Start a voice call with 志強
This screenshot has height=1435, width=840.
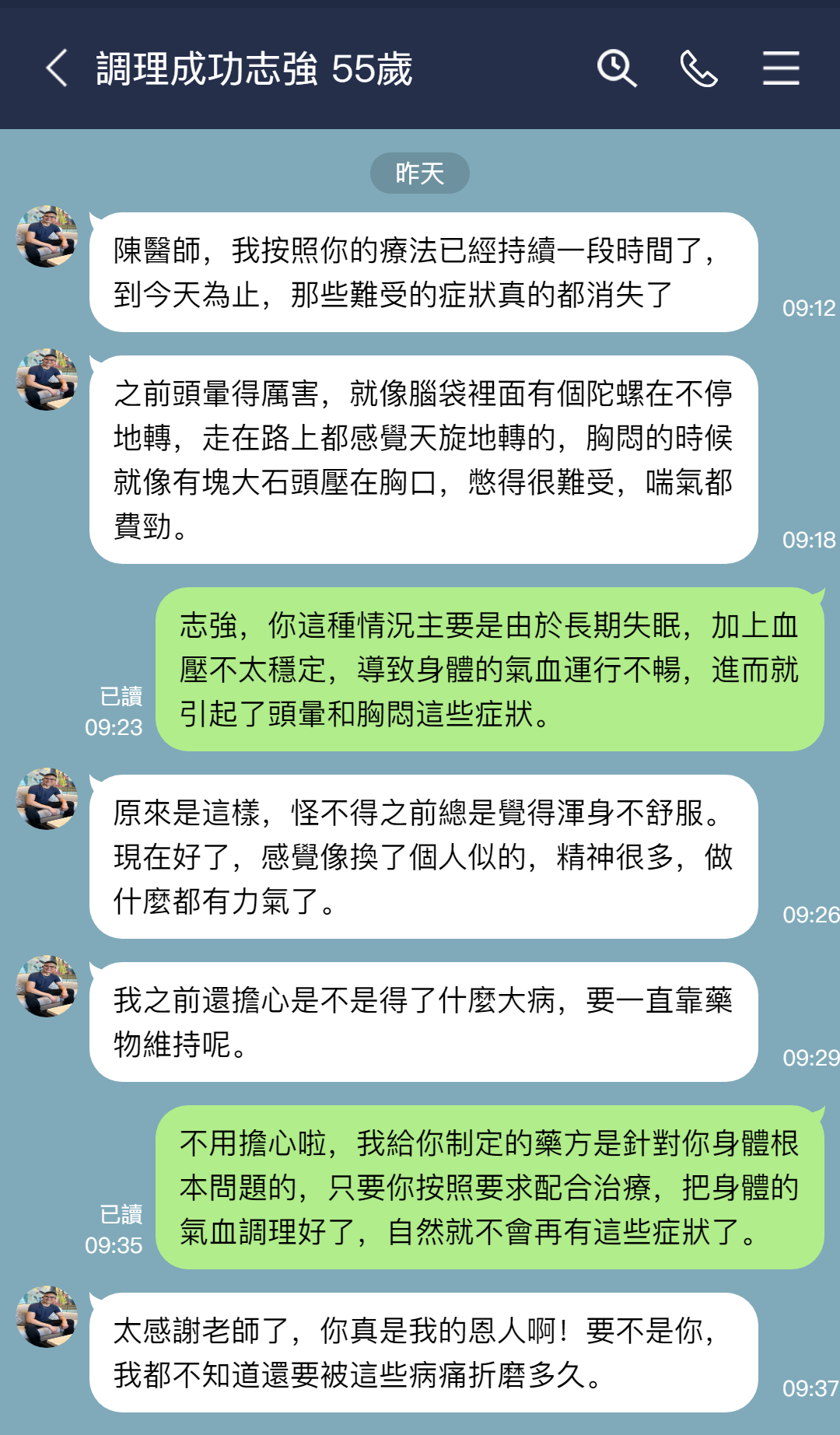[x=698, y=68]
